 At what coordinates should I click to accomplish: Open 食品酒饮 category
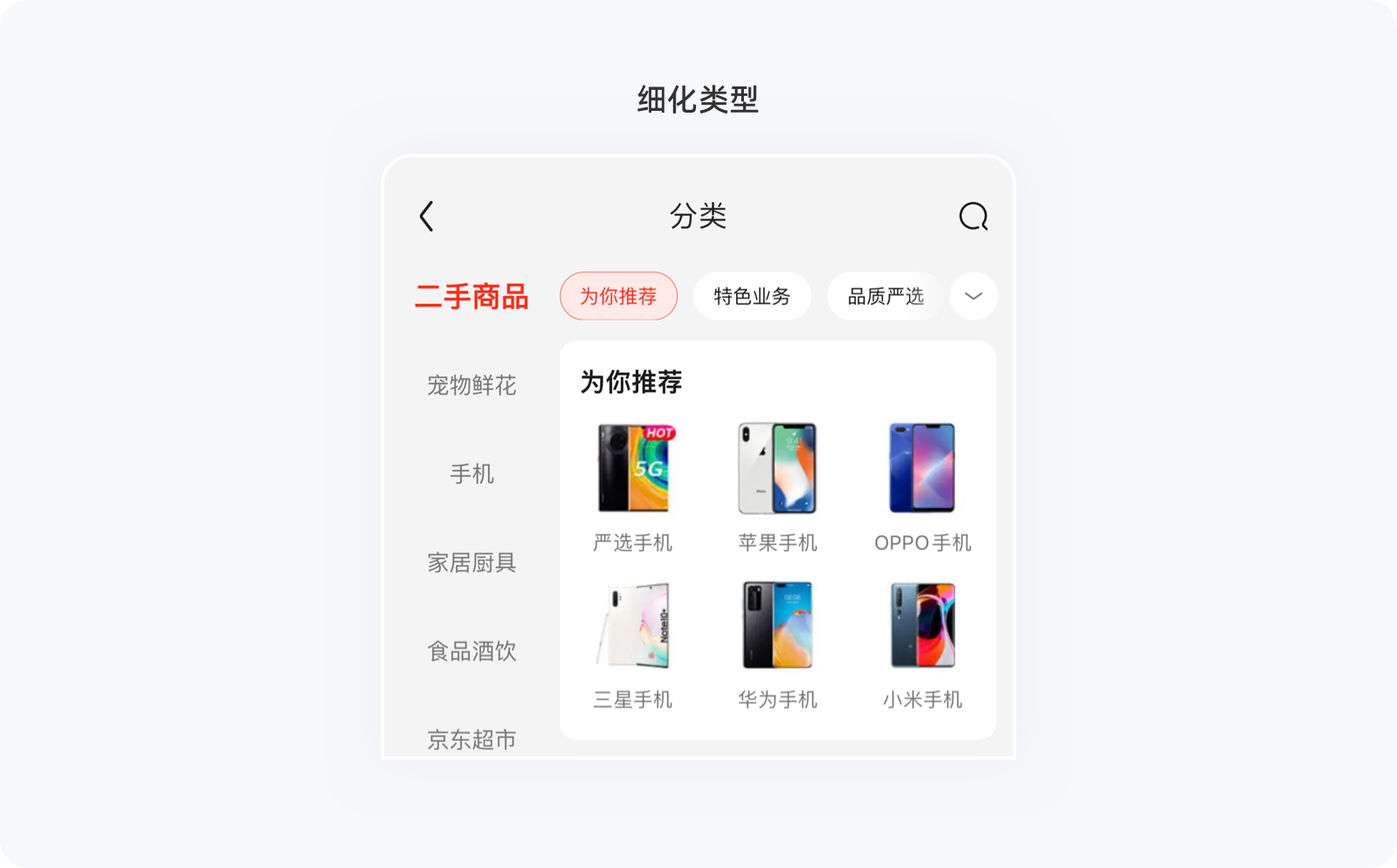tap(471, 651)
